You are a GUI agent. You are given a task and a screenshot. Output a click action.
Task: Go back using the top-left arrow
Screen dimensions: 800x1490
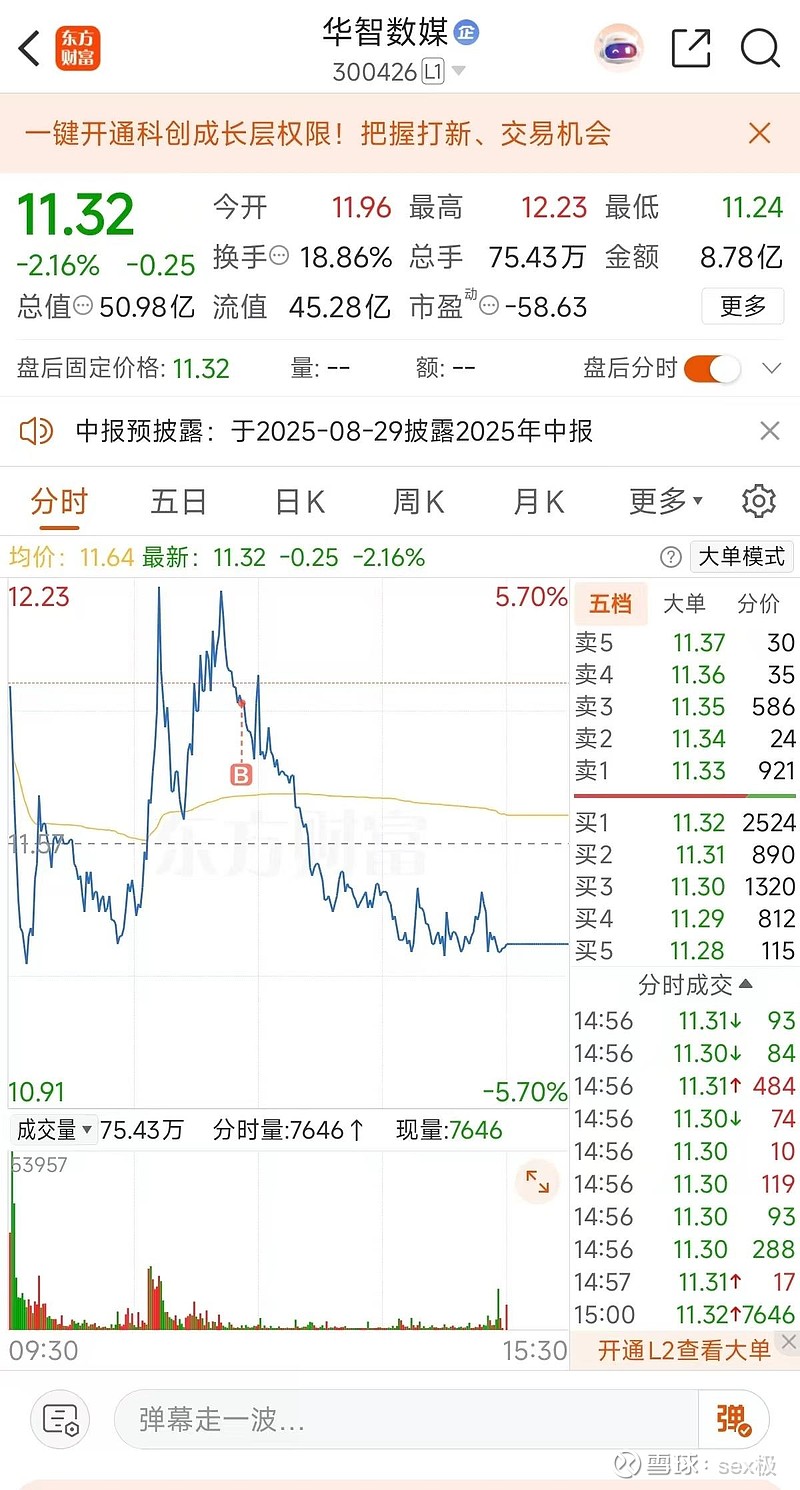coord(29,47)
